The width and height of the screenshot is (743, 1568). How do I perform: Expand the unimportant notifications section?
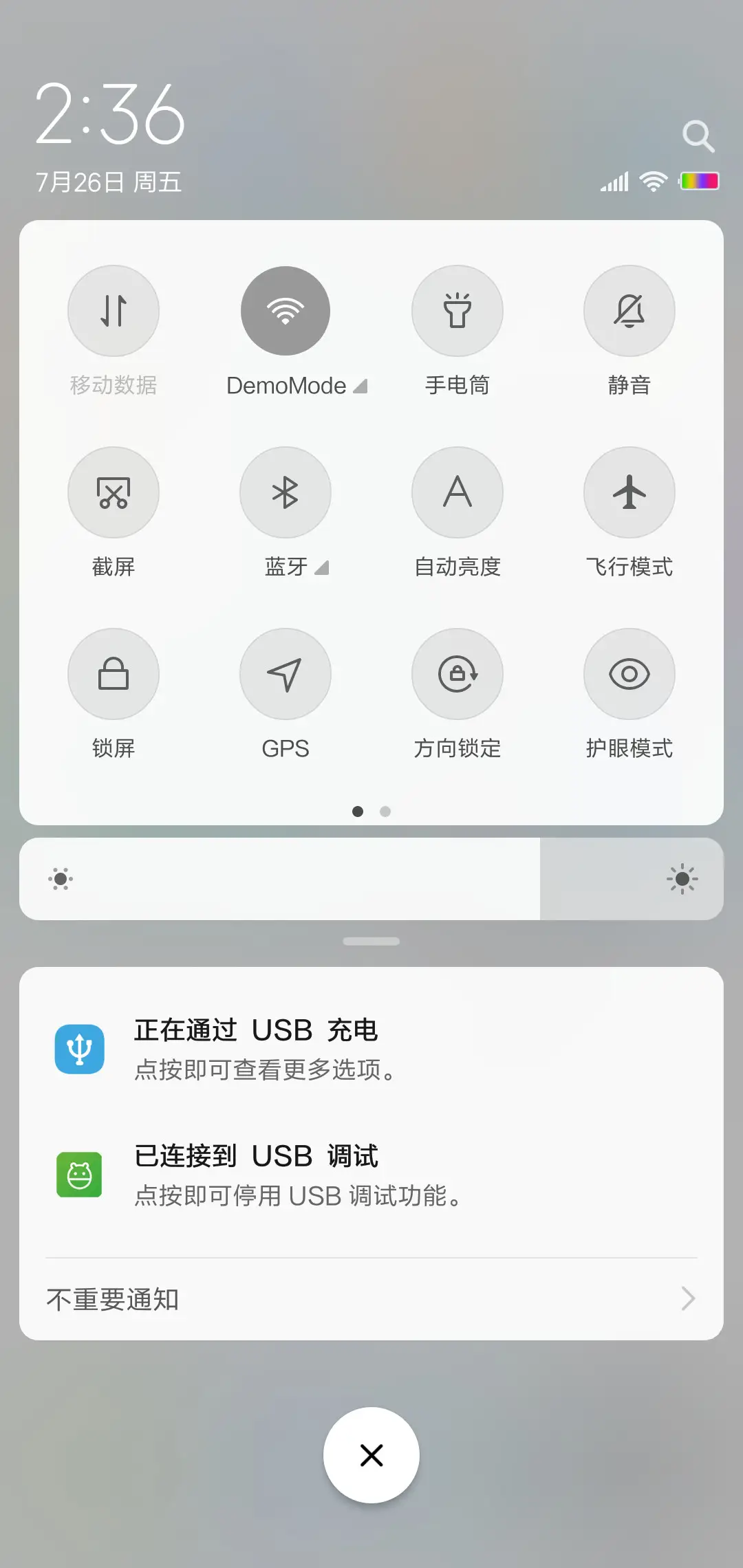point(371,1298)
